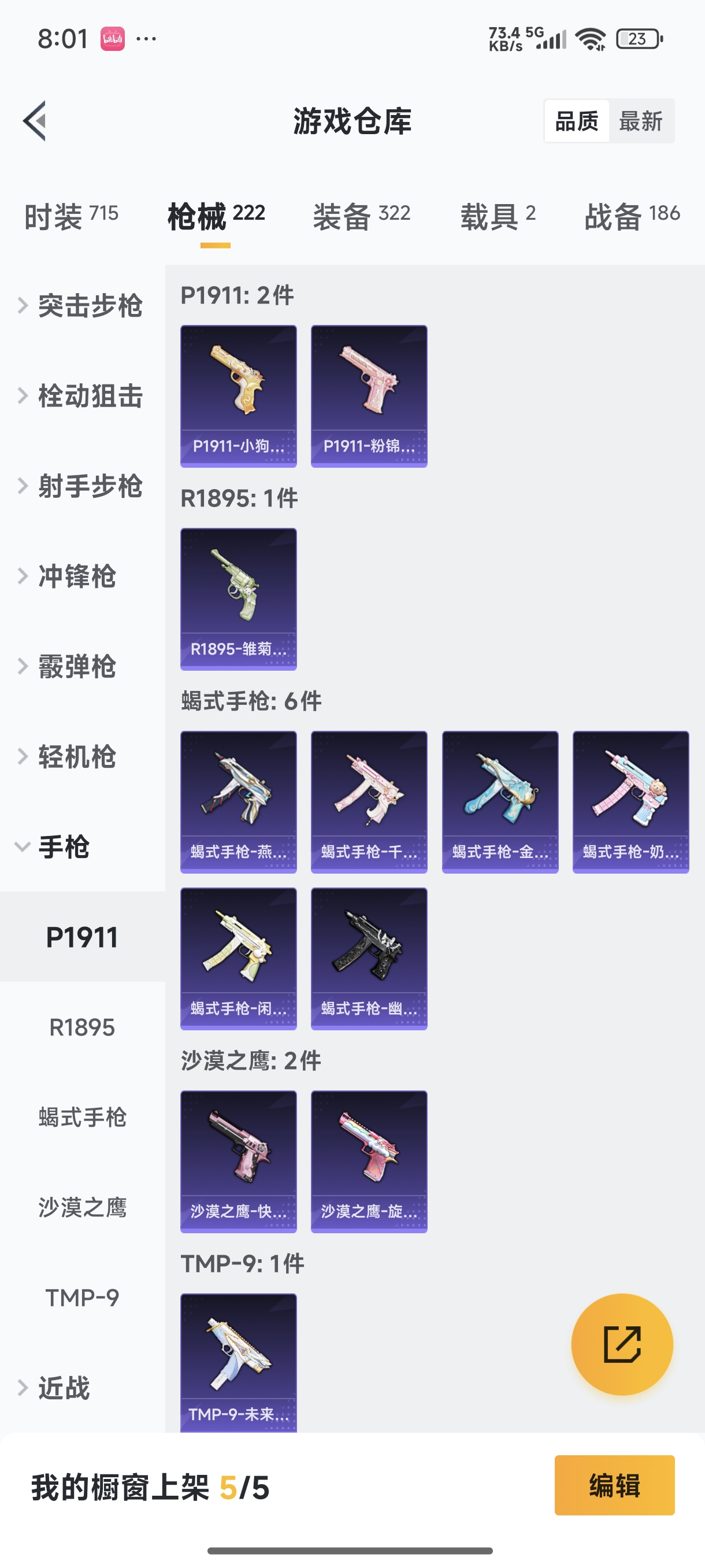Screen dimensions: 705x1568
Task: Switch to the 载具 tab
Action: point(497,216)
